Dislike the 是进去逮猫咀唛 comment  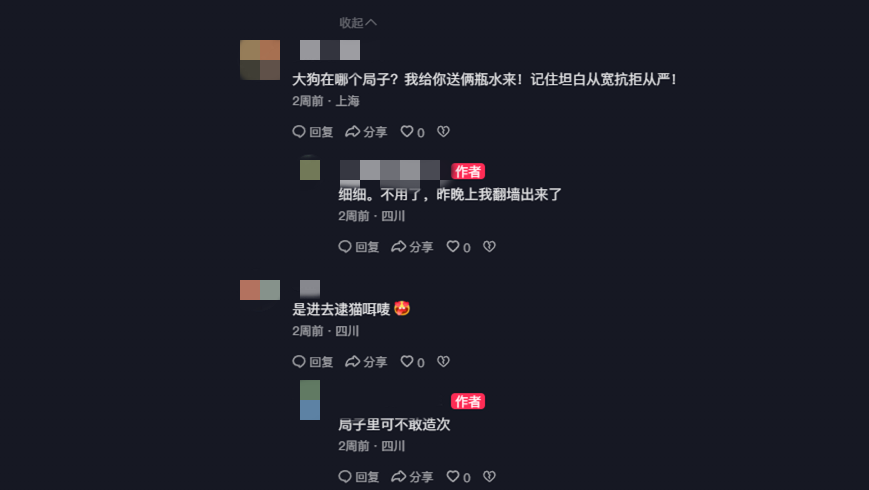(443, 362)
